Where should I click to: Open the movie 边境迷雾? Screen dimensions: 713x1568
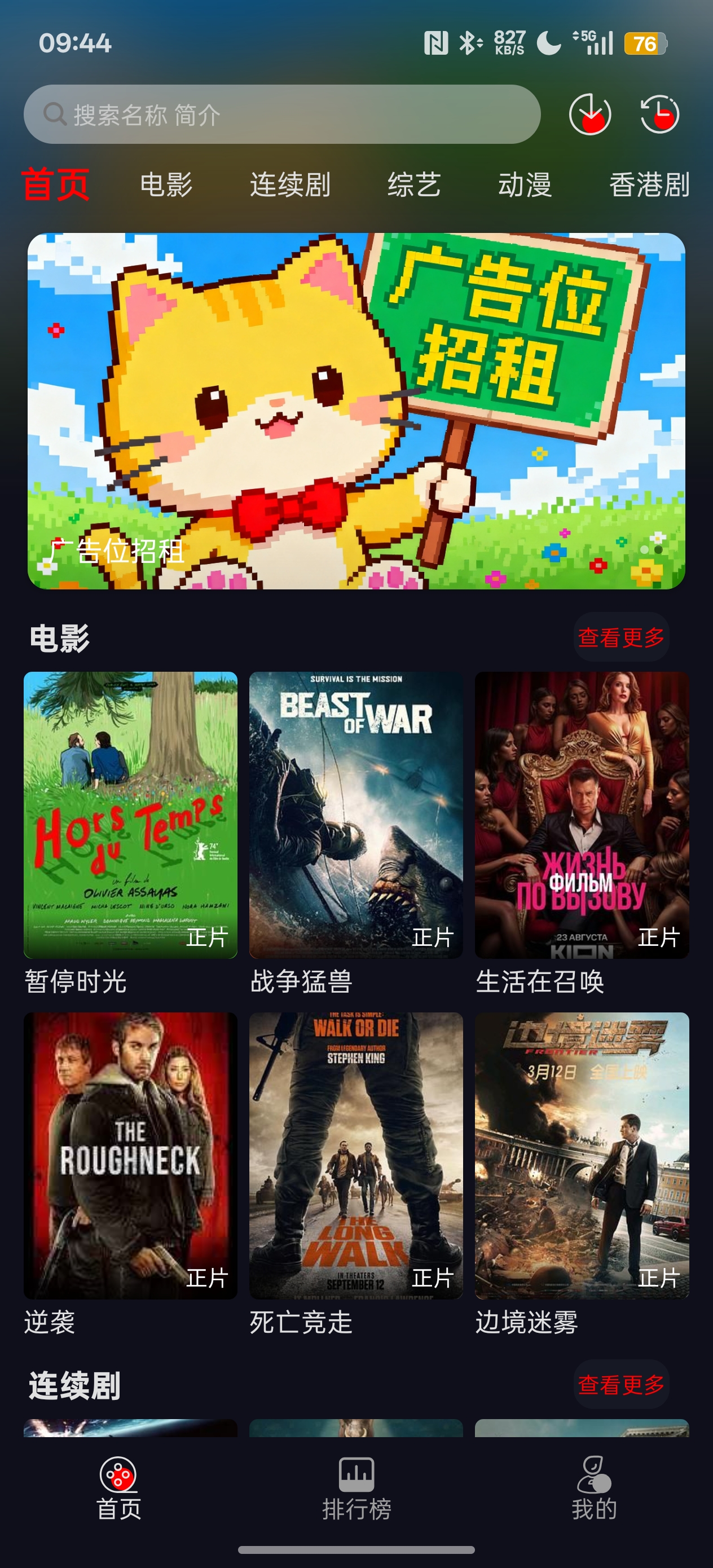coord(582,1155)
